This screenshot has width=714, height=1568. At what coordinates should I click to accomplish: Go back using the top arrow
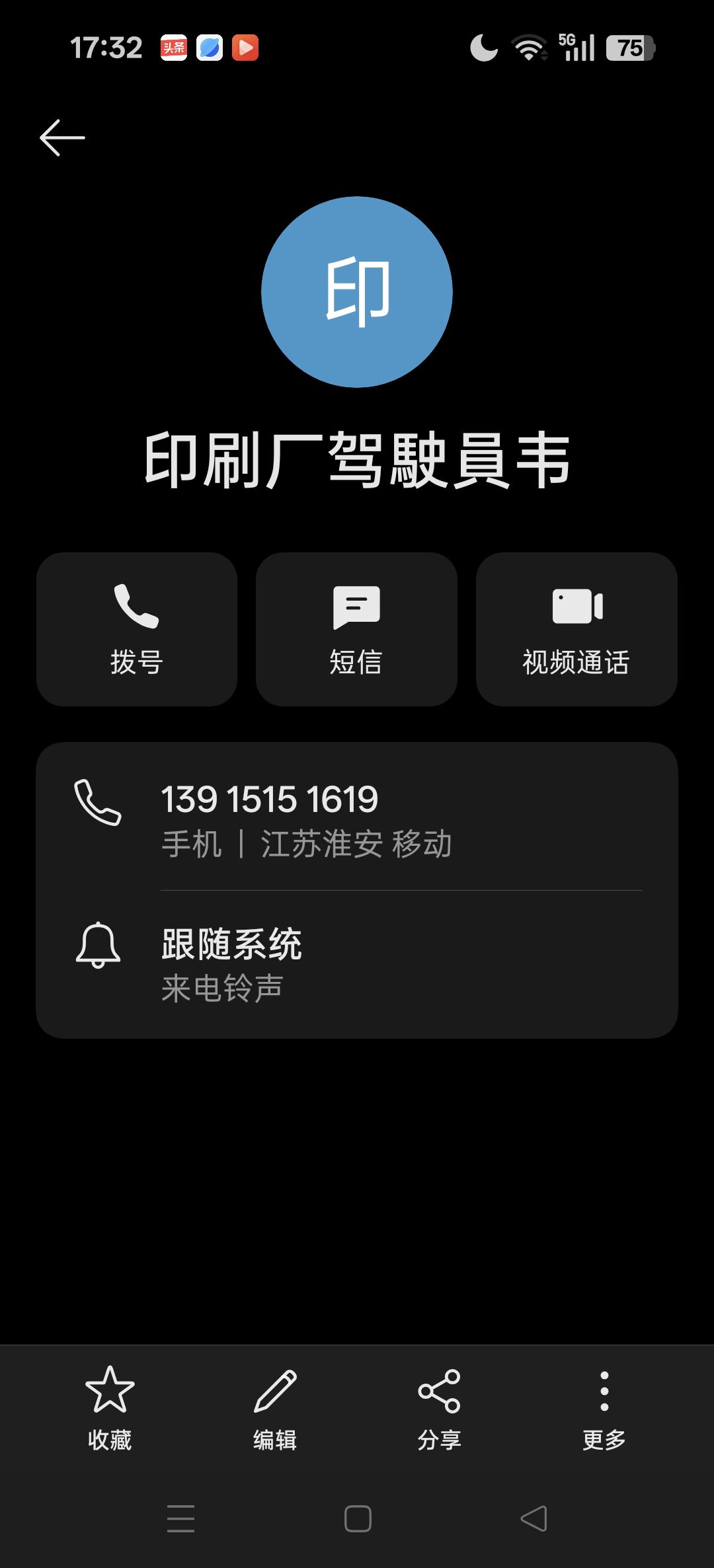coord(62,137)
